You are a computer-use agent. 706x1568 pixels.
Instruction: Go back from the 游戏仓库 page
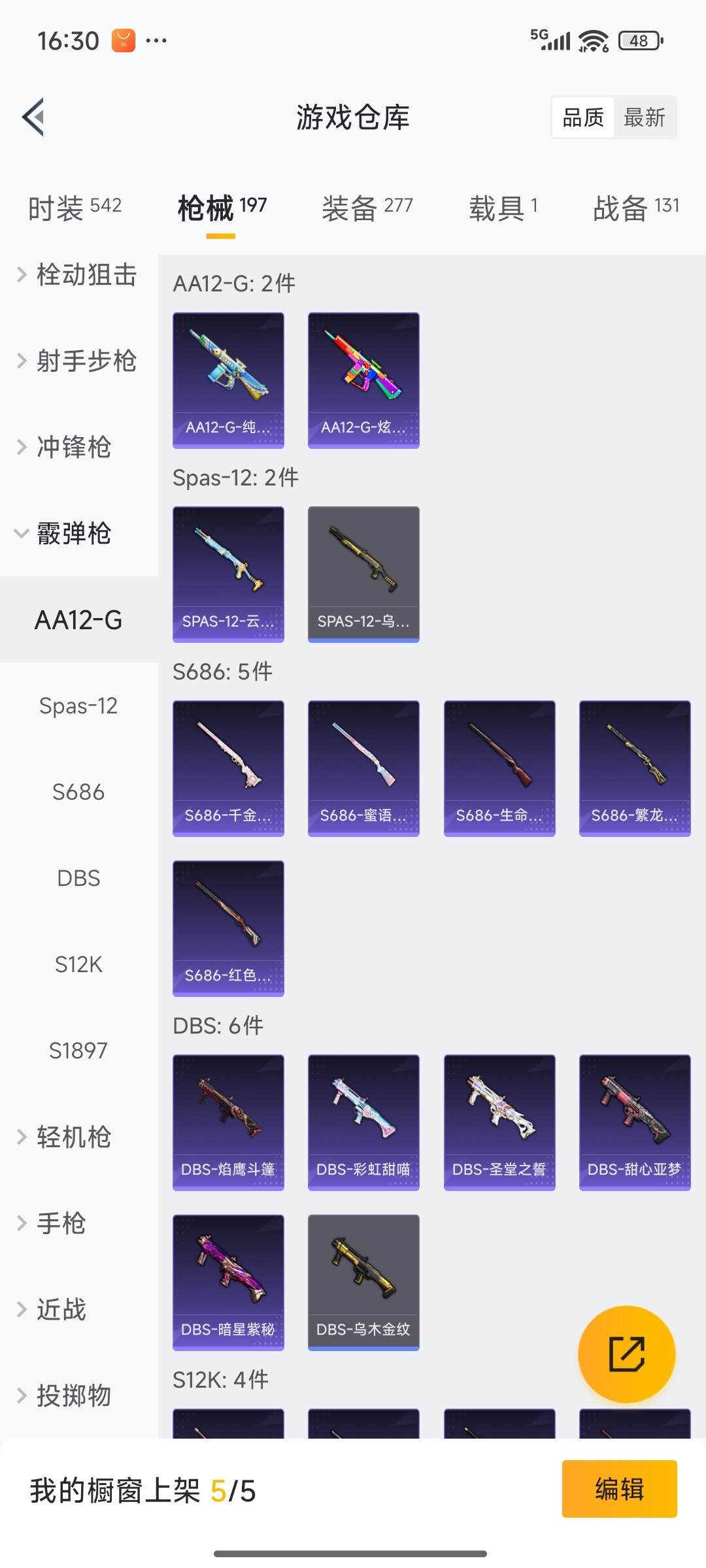pyautogui.click(x=34, y=117)
